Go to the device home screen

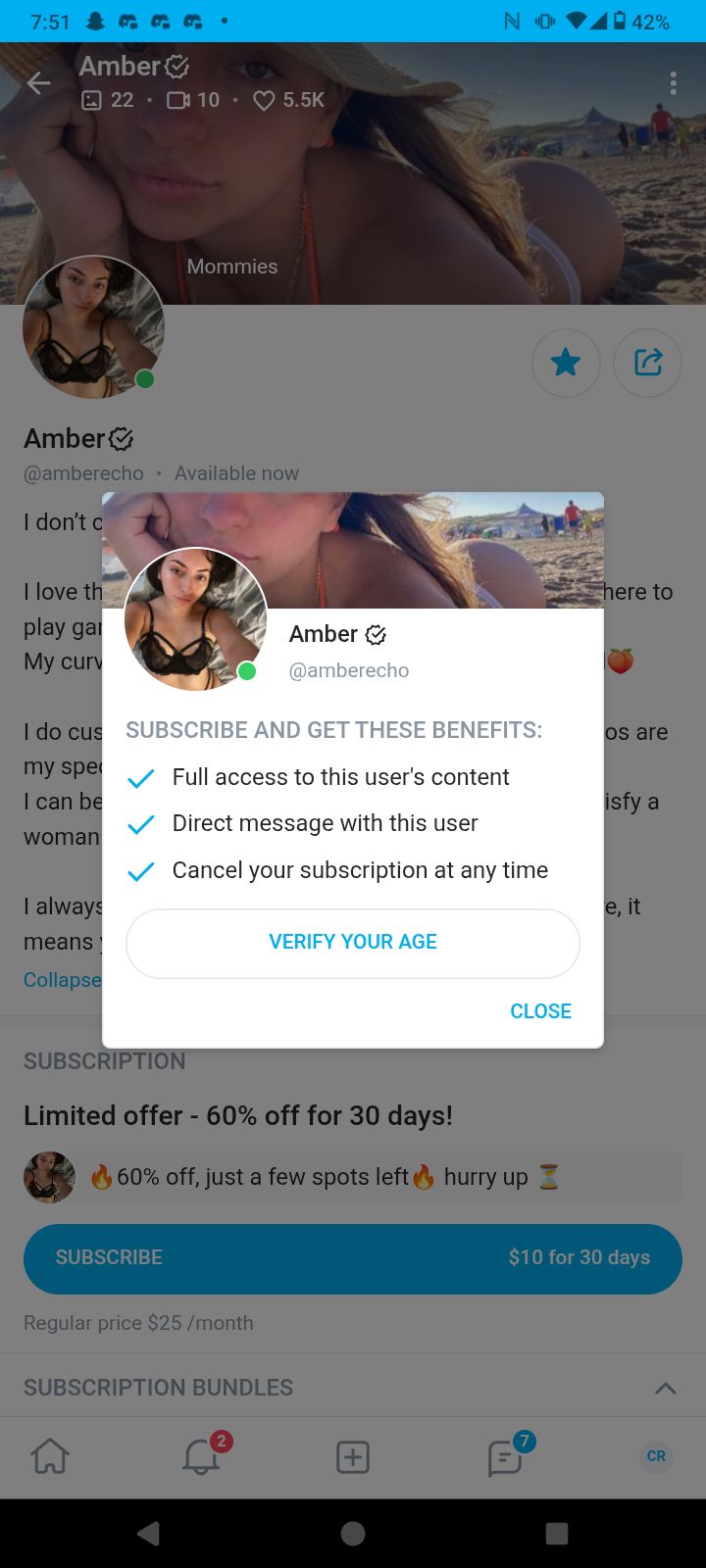[x=353, y=1534]
